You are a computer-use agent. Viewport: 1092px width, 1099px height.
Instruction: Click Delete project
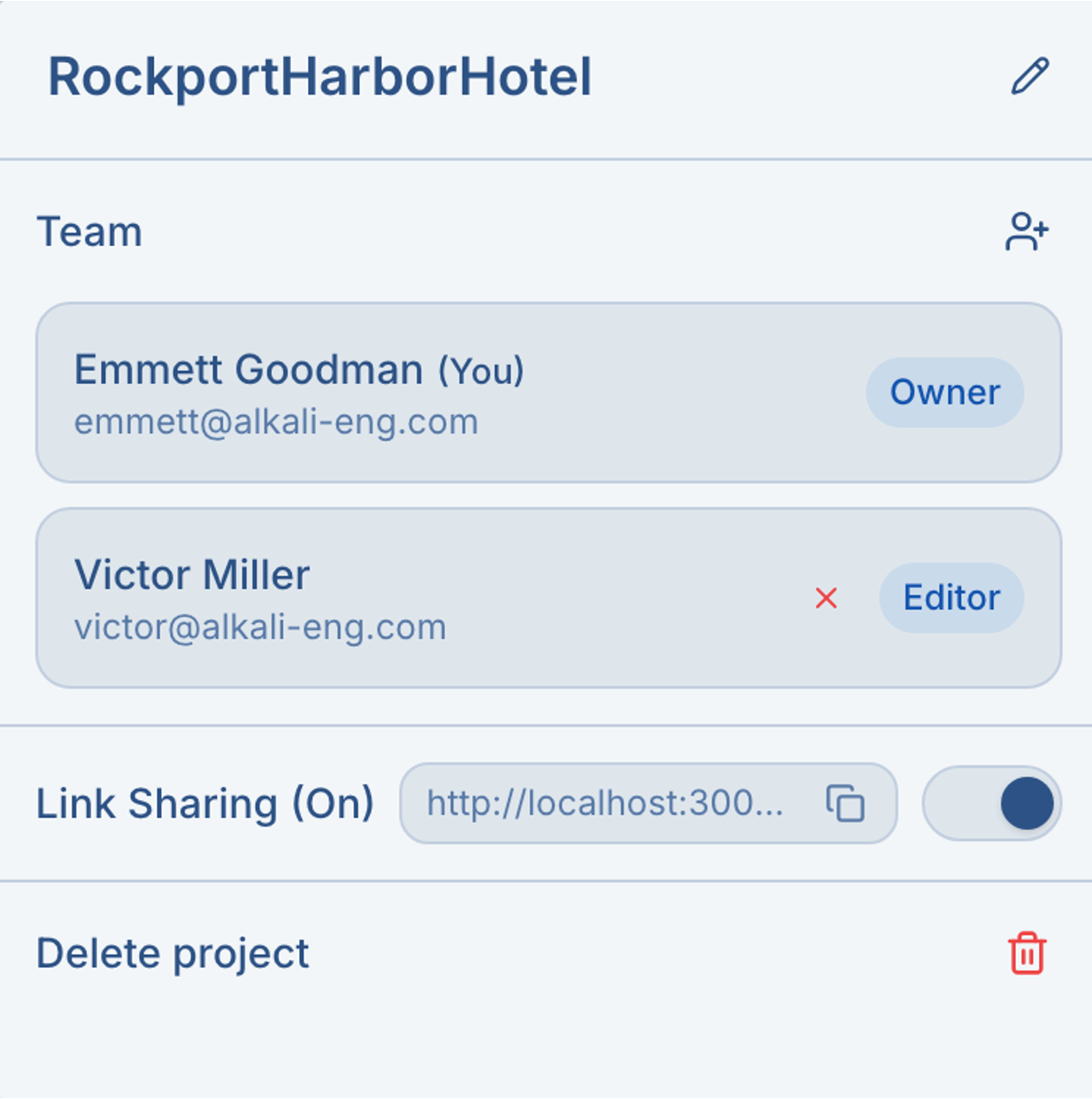[173, 953]
